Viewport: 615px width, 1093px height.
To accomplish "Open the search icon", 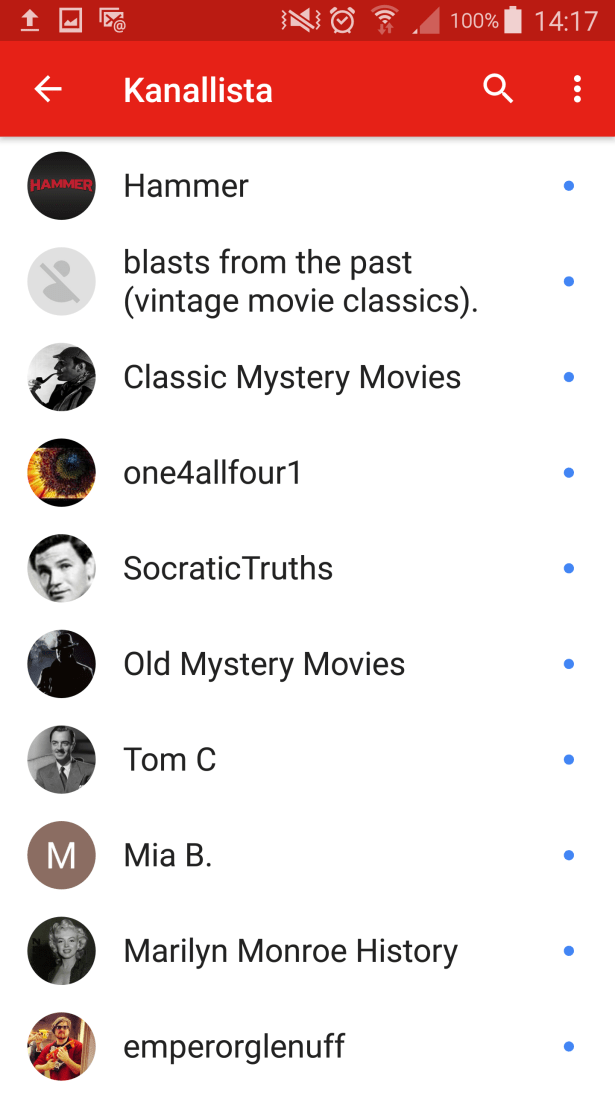I will point(497,89).
